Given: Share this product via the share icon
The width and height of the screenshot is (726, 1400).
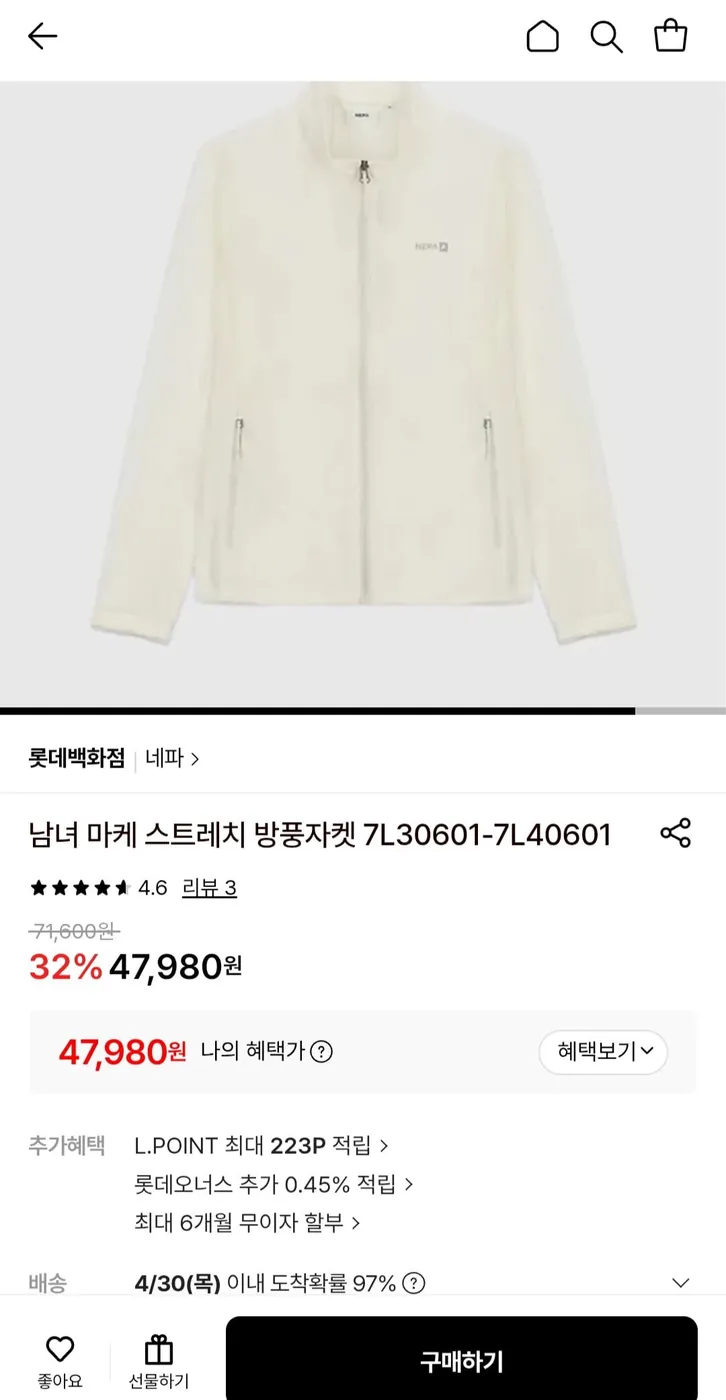Looking at the screenshot, I should (675, 833).
